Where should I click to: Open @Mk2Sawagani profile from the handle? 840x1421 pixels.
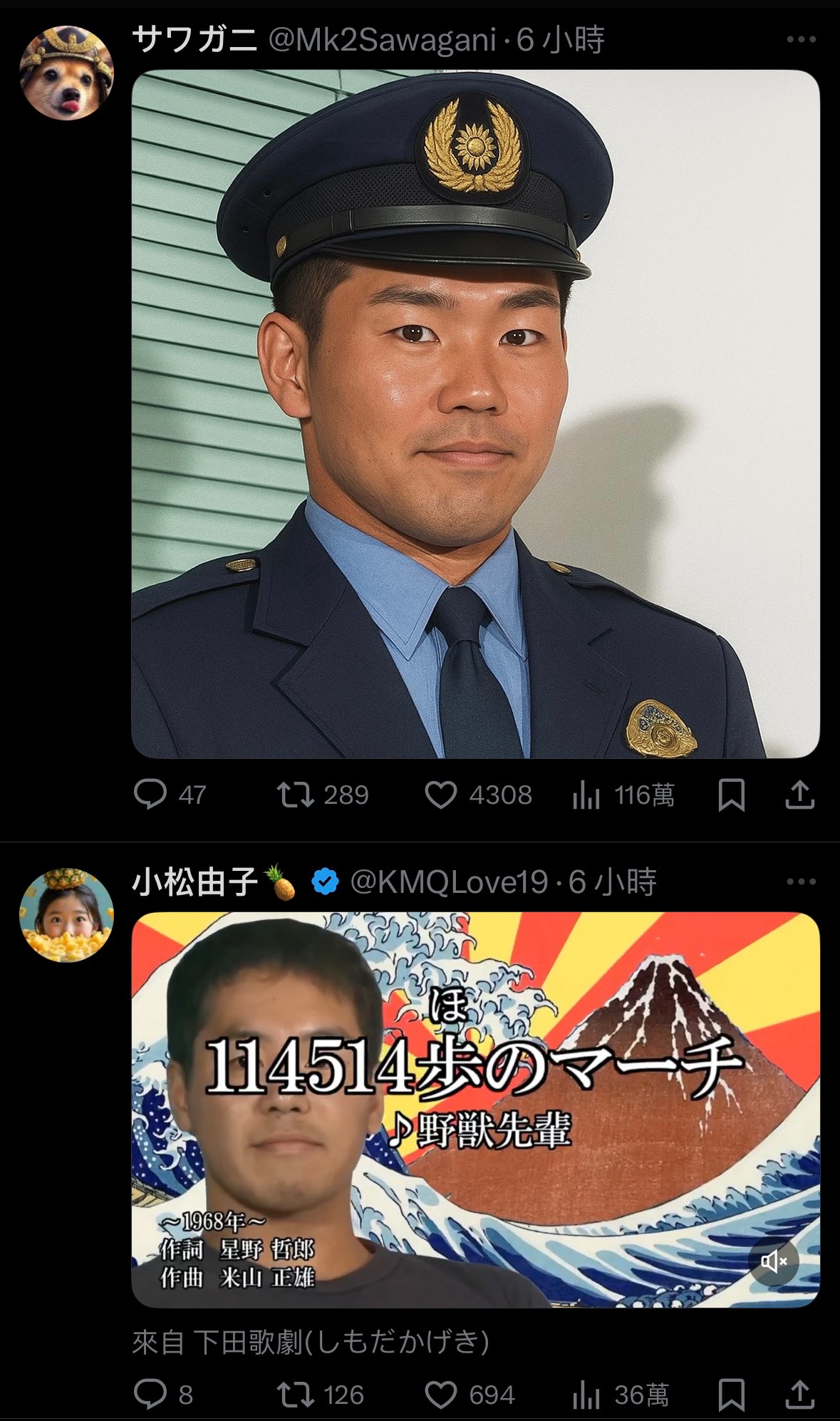tap(382, 40)
